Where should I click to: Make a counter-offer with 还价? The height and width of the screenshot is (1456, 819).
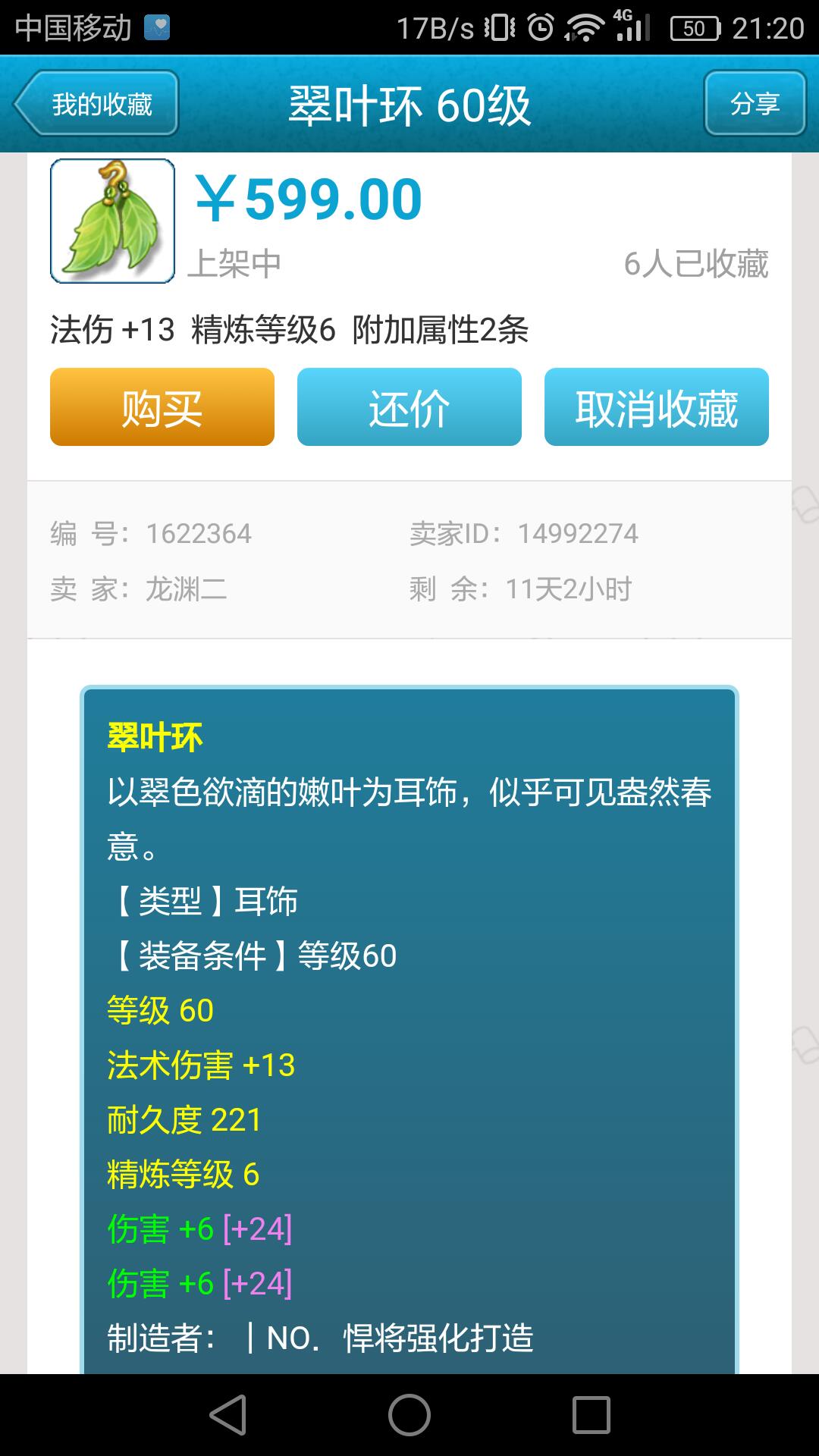point(409,407)
